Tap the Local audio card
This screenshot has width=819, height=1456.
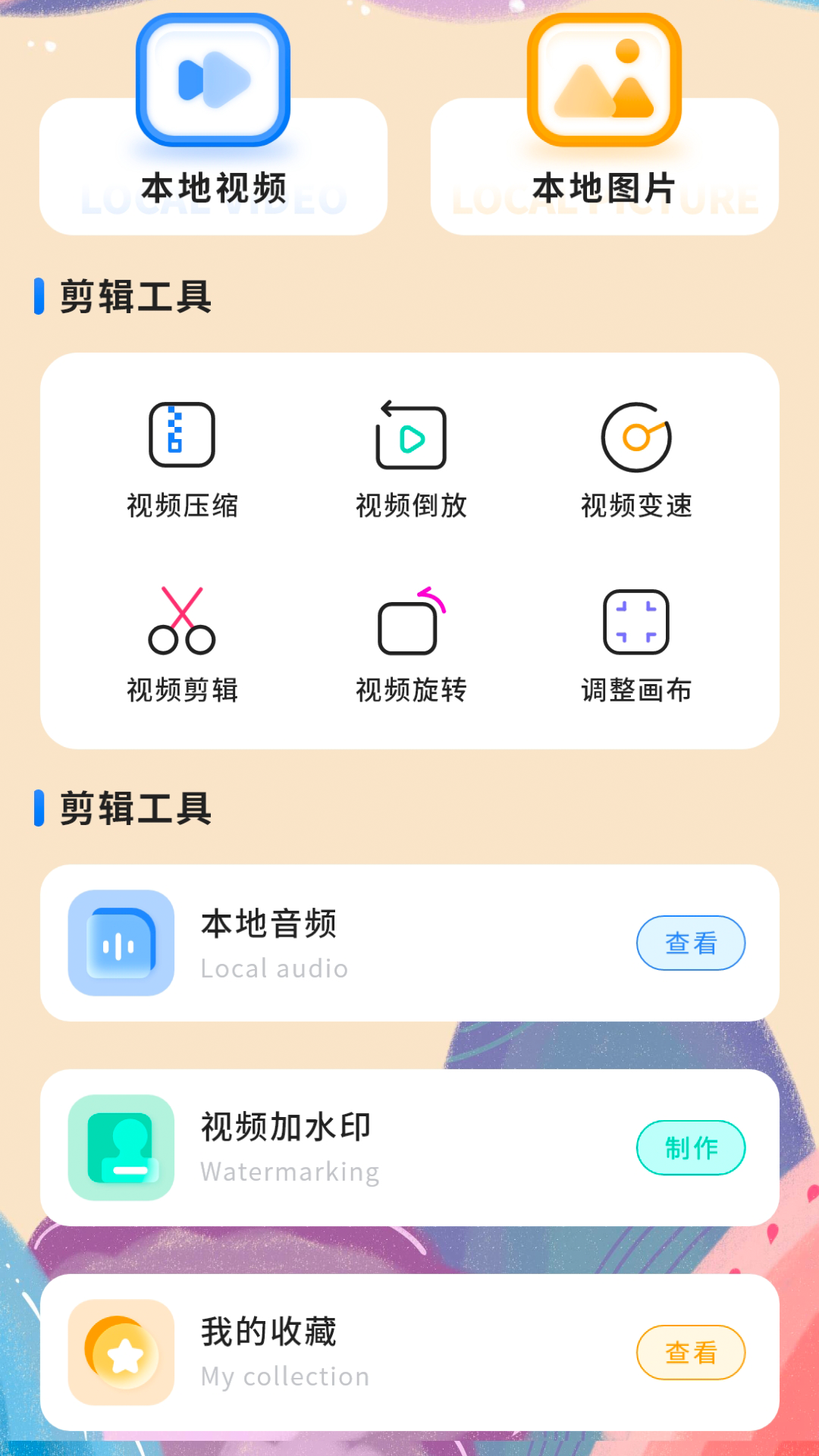coord(409,943)
